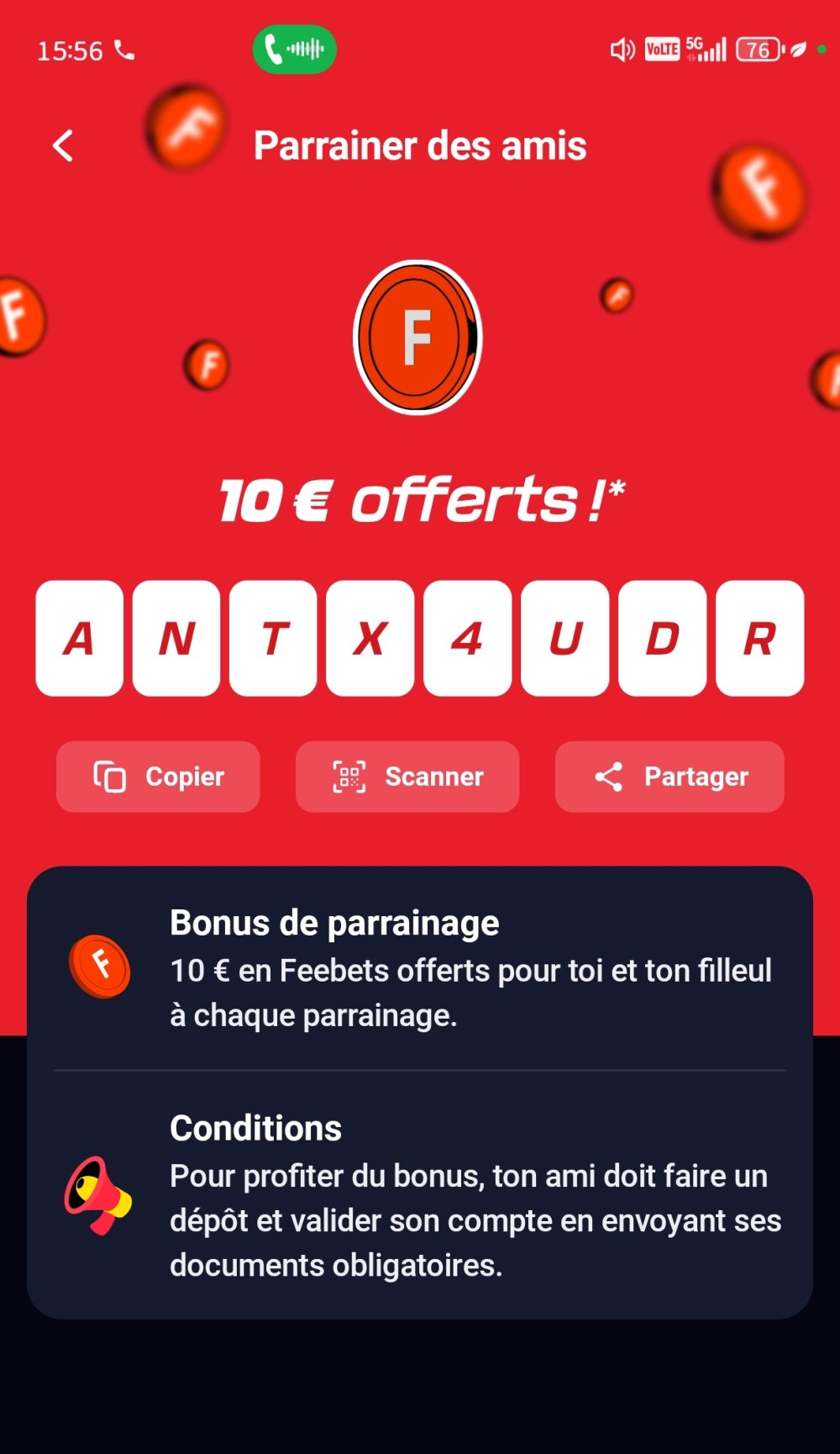This screenshot has height=1454, width=840.
Task: Go back from Parrainer des amis
Action: pyautogui.click(x=63, y=146)
